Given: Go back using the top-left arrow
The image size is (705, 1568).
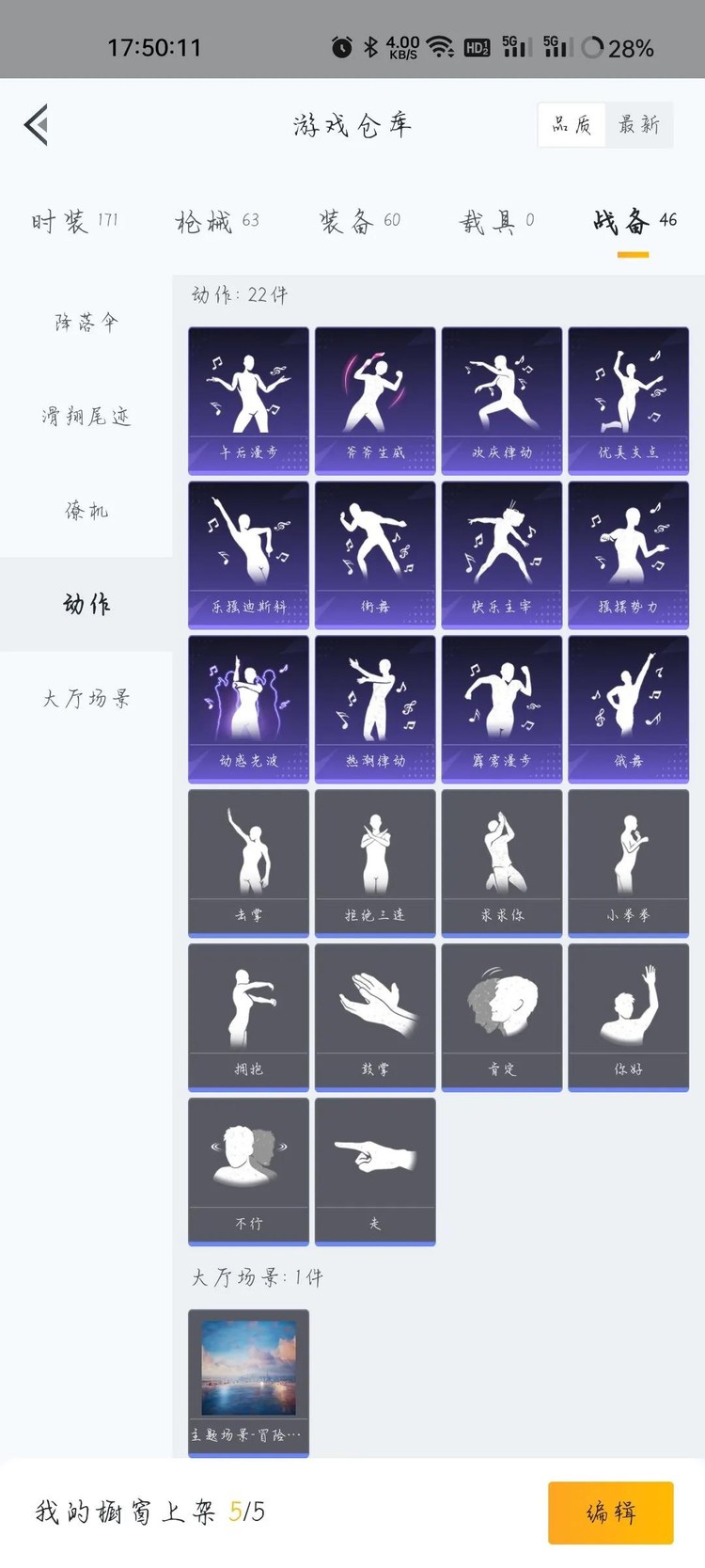Looking at the screenshot, I should pyautogui.click(x=37, y=125).
